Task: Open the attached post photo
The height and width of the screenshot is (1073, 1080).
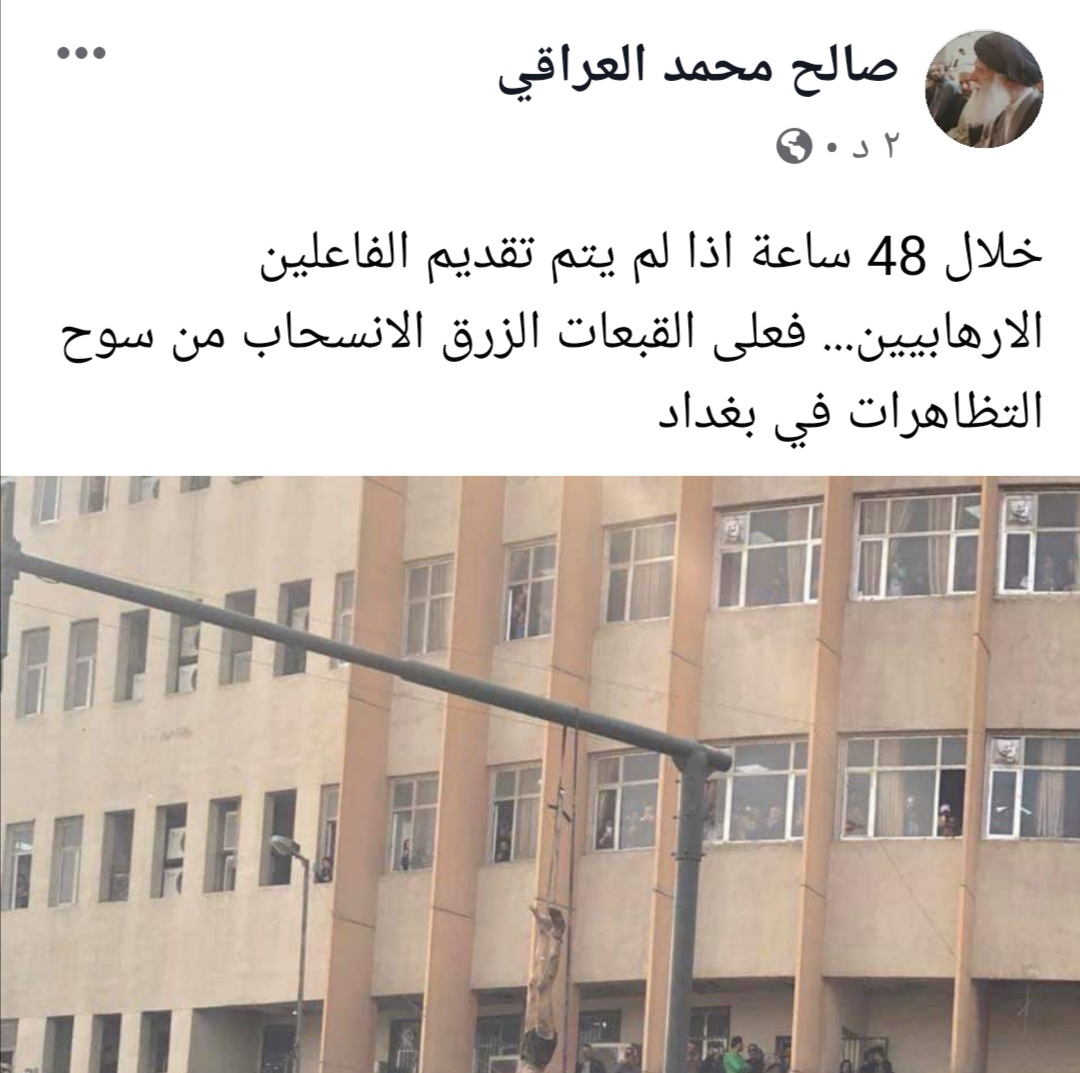Action: pos(540,774)
